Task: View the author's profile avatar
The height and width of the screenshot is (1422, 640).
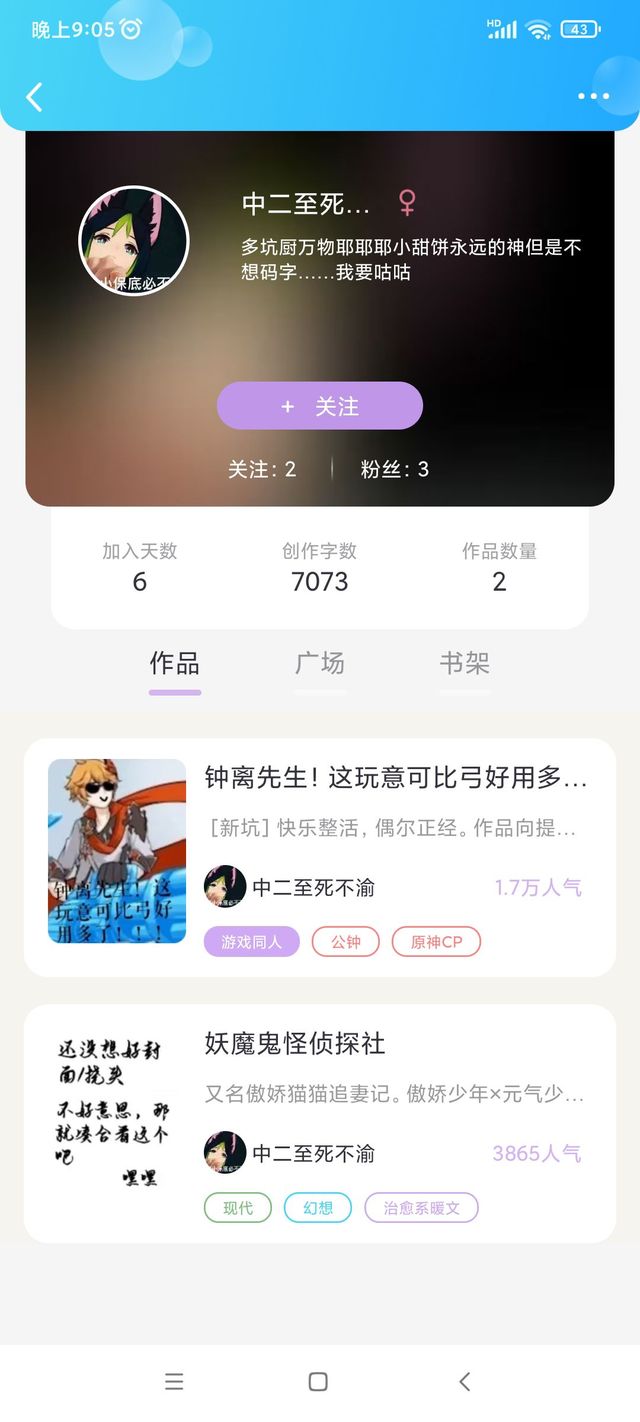Action: (x=134, y=241)
